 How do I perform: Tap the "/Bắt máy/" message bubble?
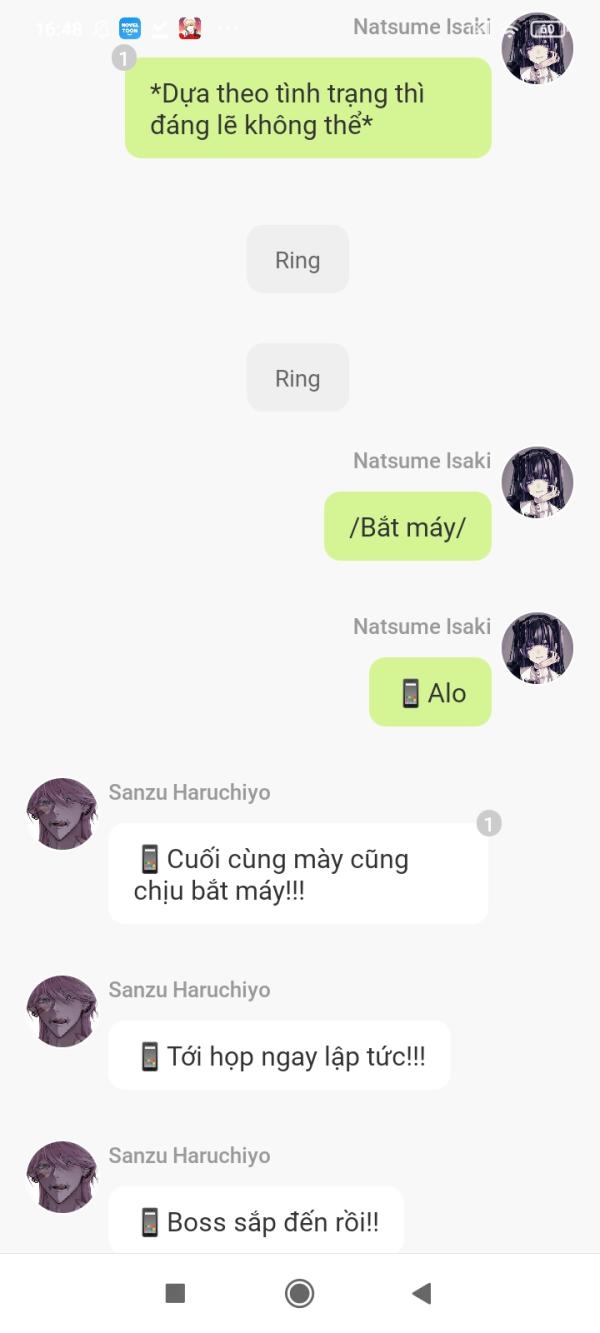point(408,527)
